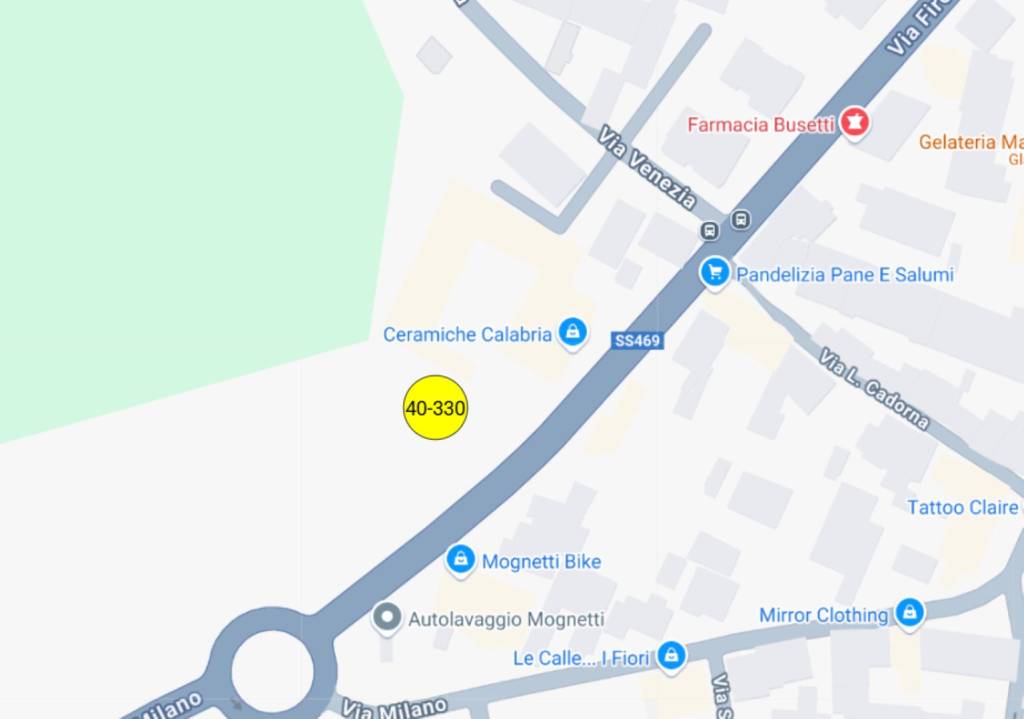Viewport: 1024px width, 719px height.
Task: Select the Tattoo Claire place label
Action: [x=962, y=507]
